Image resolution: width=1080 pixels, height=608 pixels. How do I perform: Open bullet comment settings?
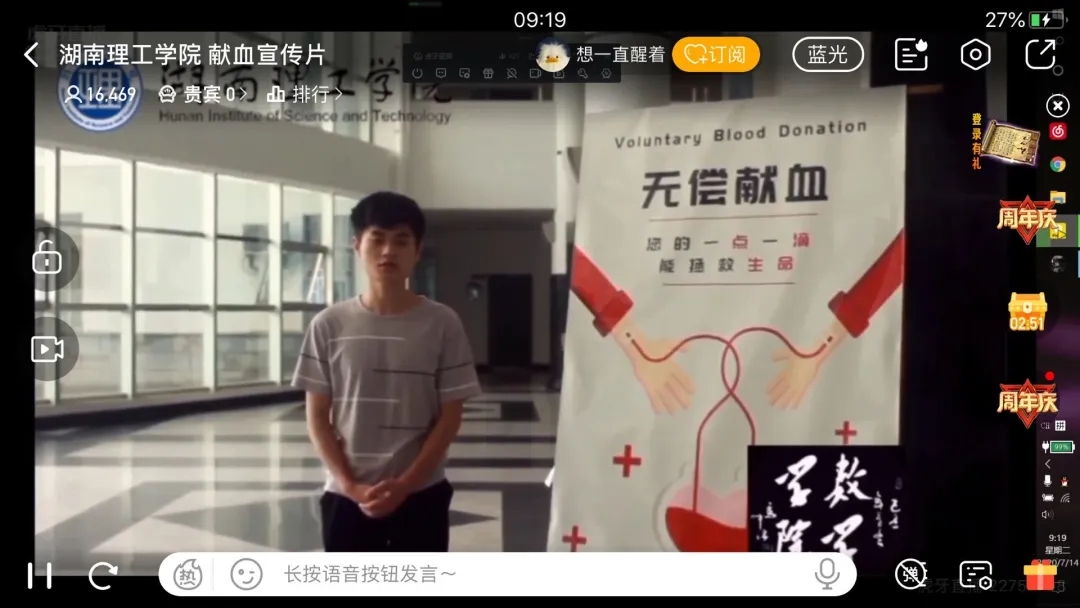pyautogui.click(x=975, y=574)
